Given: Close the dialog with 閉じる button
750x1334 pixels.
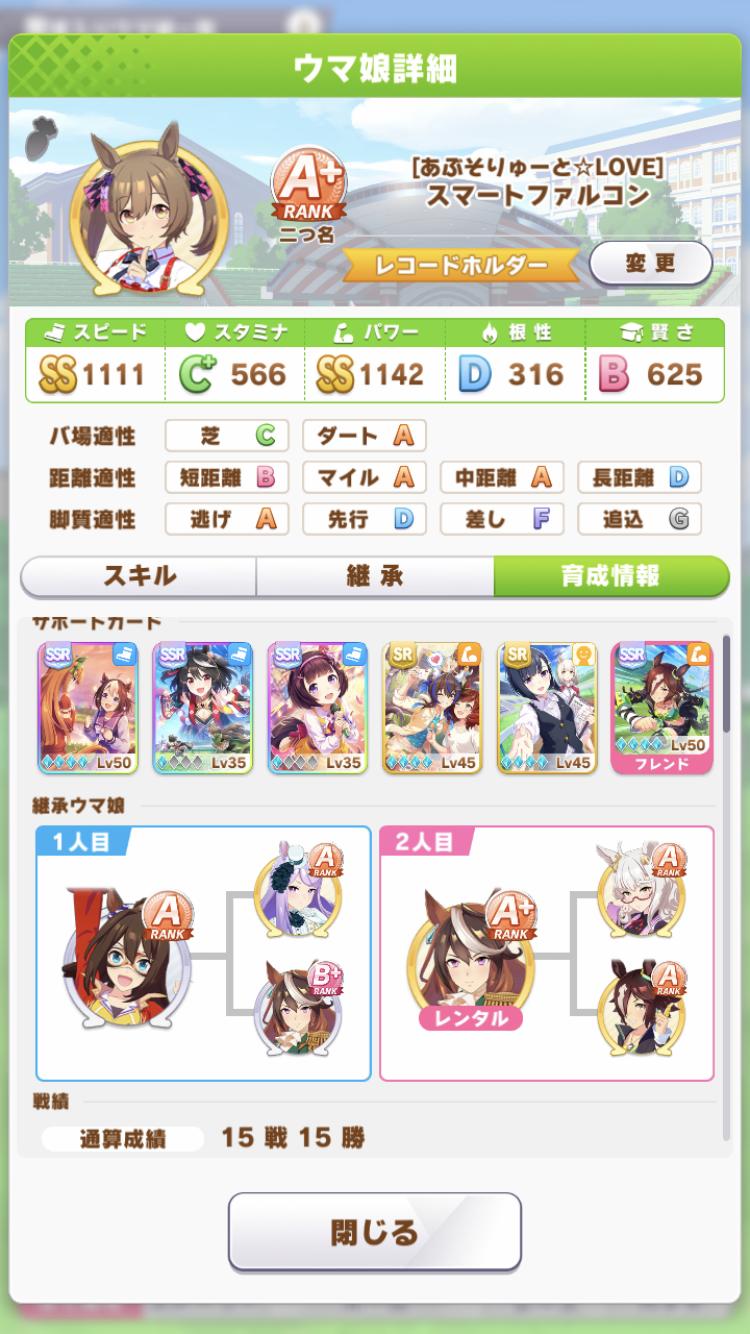Looking at the screenshot, I should point(374,1231).
